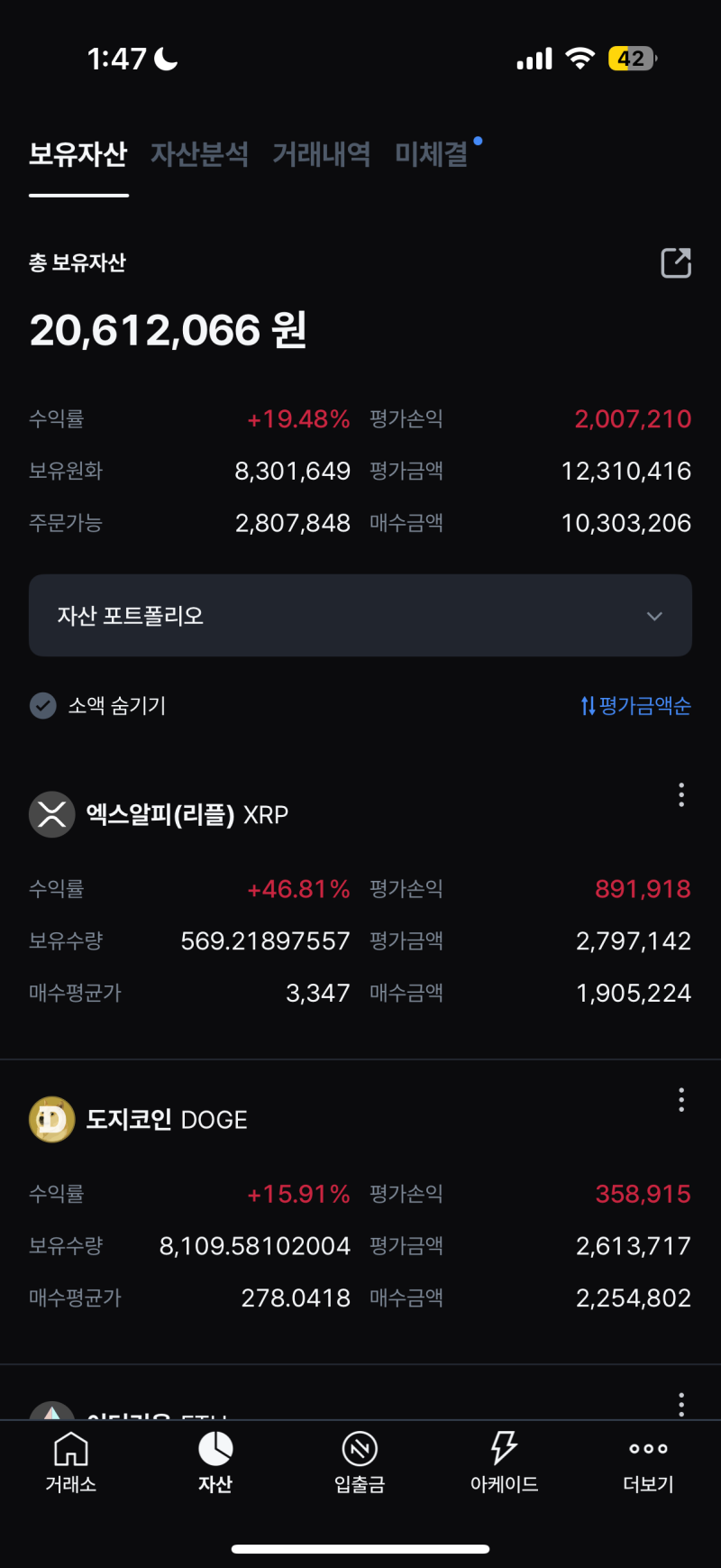The height and width of the screenshot is (1568, 721).
Task: Toggle the 소액 숨기기 (hide small balances) checkbox
Action: click(x=42, y=705)
